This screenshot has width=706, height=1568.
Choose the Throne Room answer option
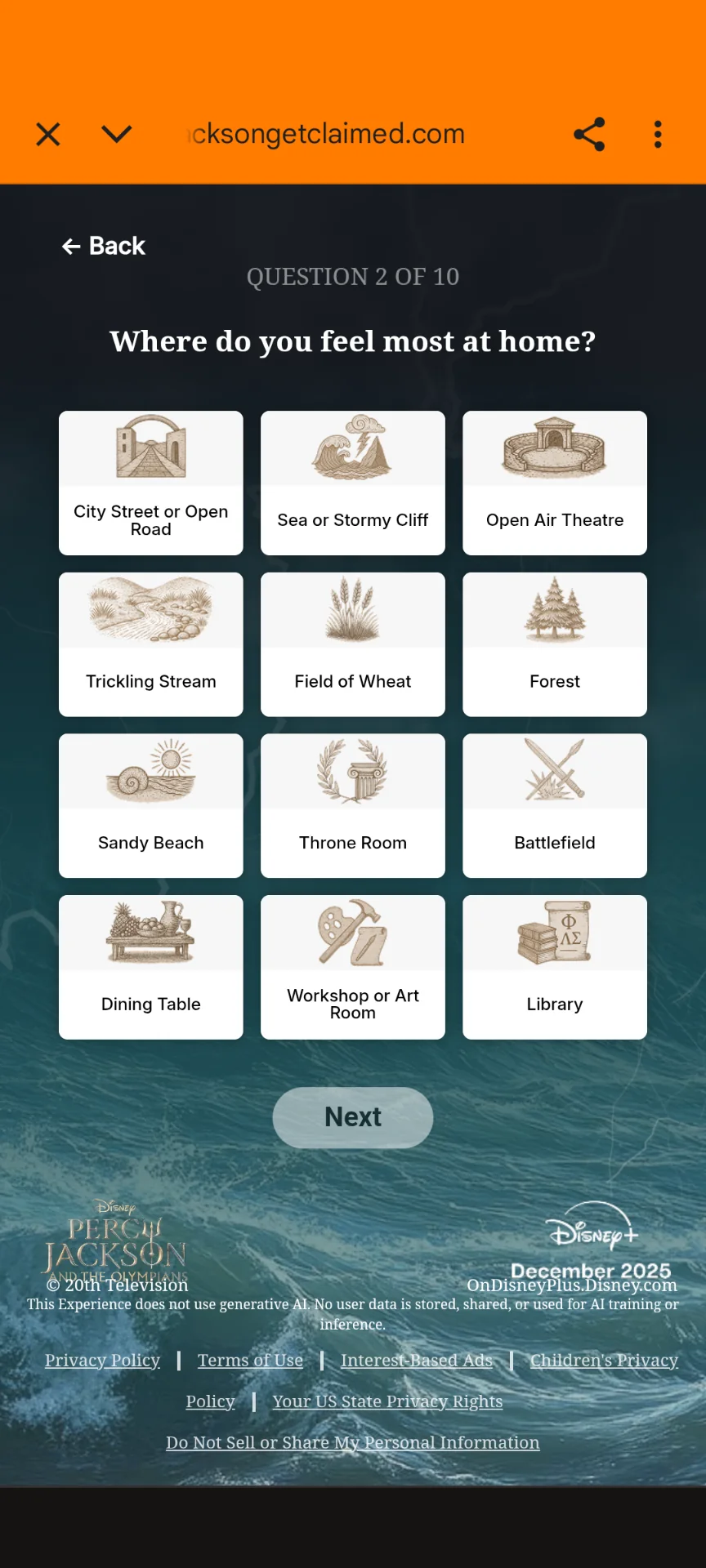352,805
